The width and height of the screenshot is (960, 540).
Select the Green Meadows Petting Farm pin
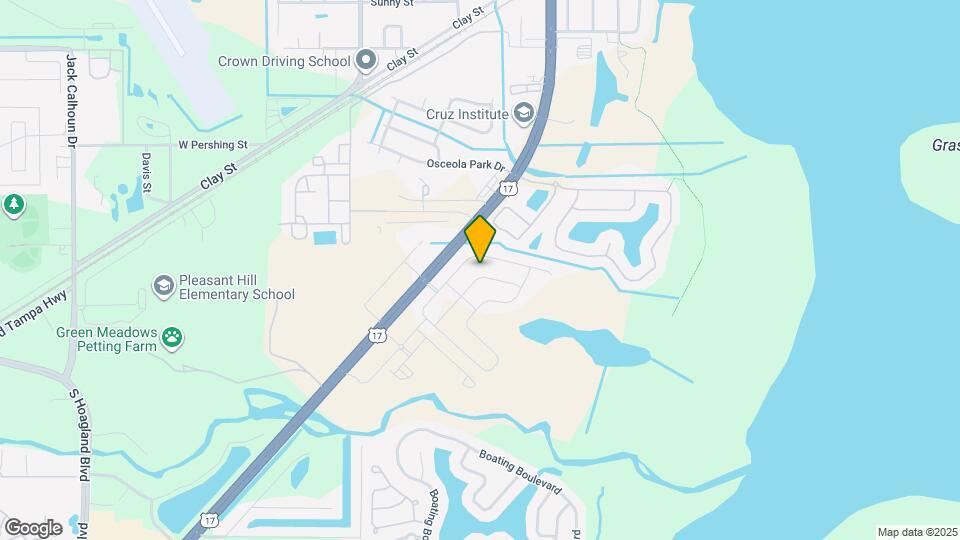click(x=174, y=338)
